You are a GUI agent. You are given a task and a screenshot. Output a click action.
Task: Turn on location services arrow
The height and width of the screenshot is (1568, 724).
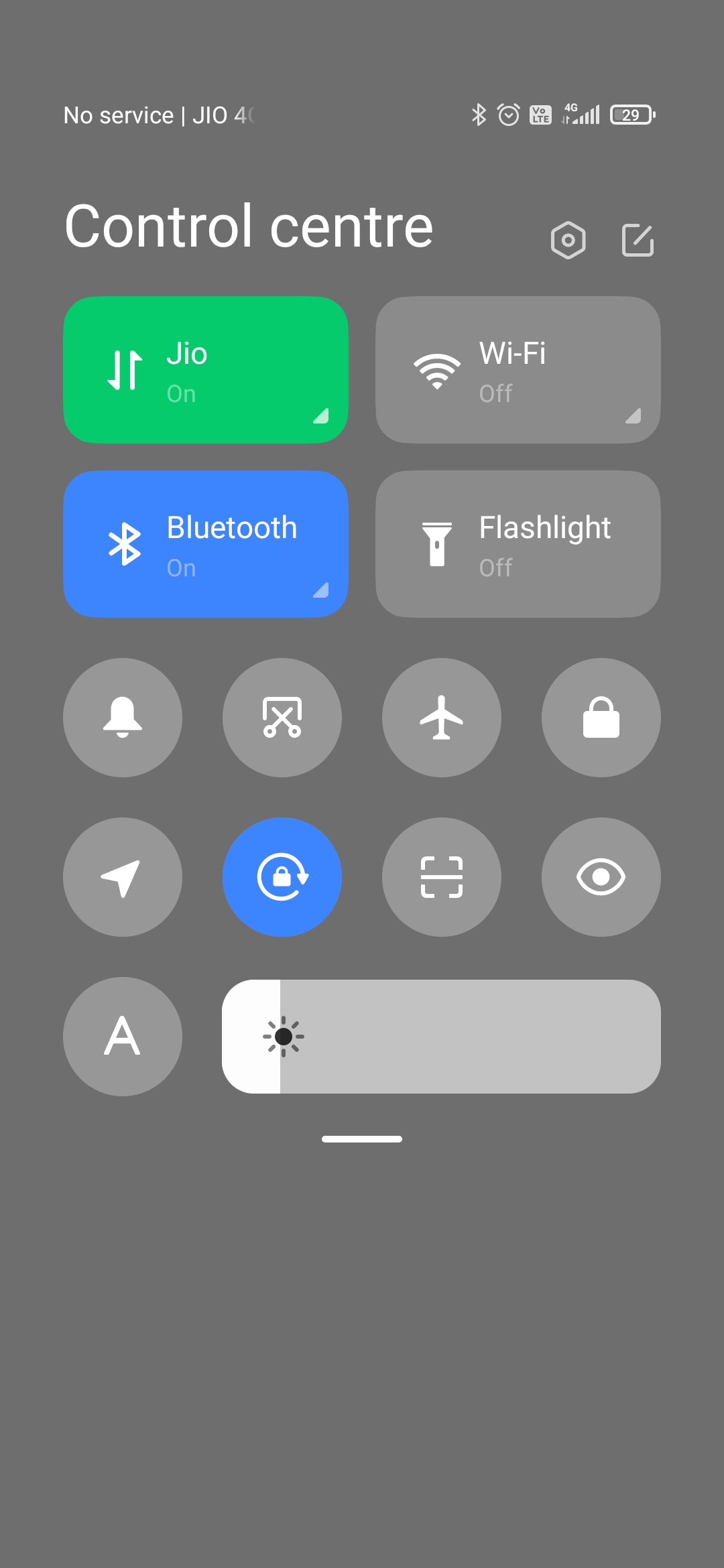coord(123,877)
